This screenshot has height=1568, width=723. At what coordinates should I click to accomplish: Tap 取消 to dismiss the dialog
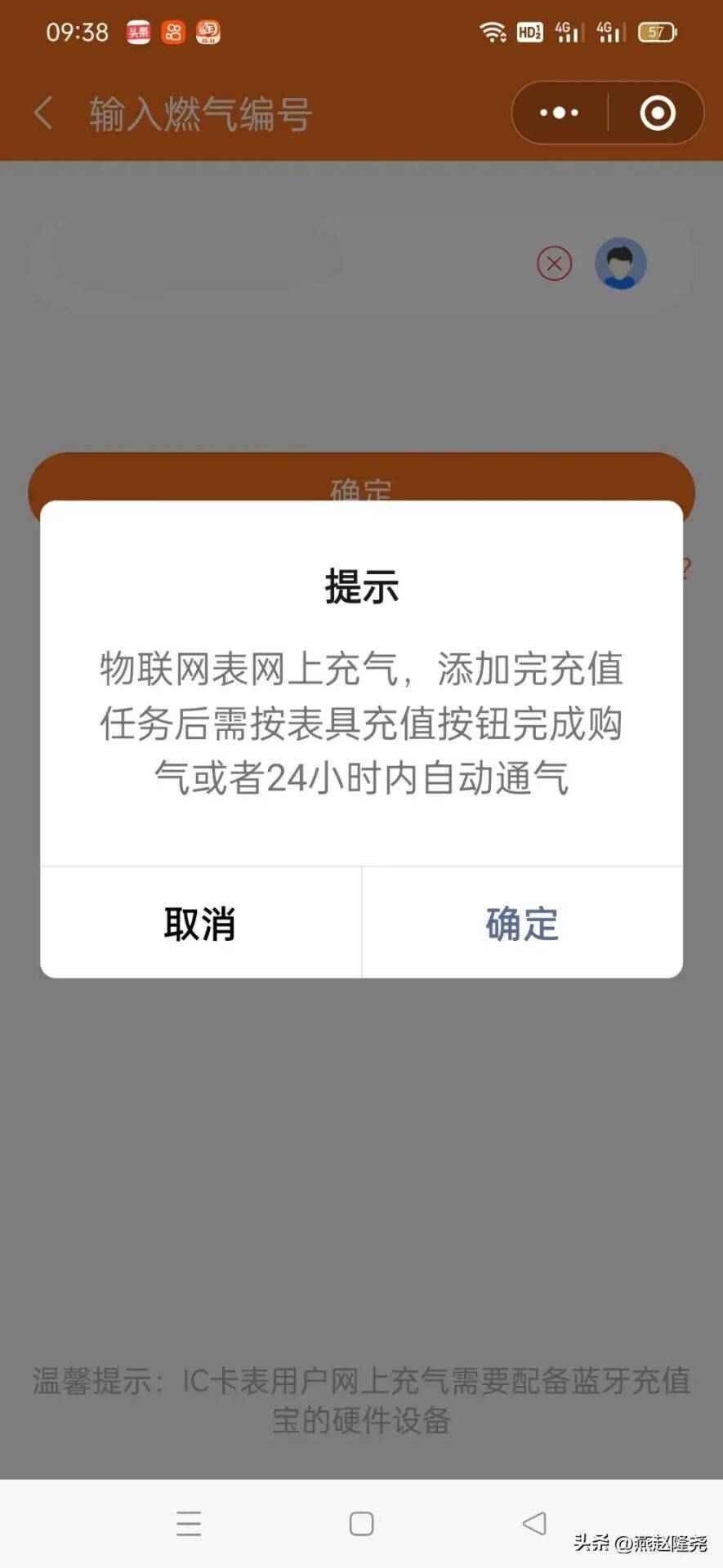click(200, 924)
